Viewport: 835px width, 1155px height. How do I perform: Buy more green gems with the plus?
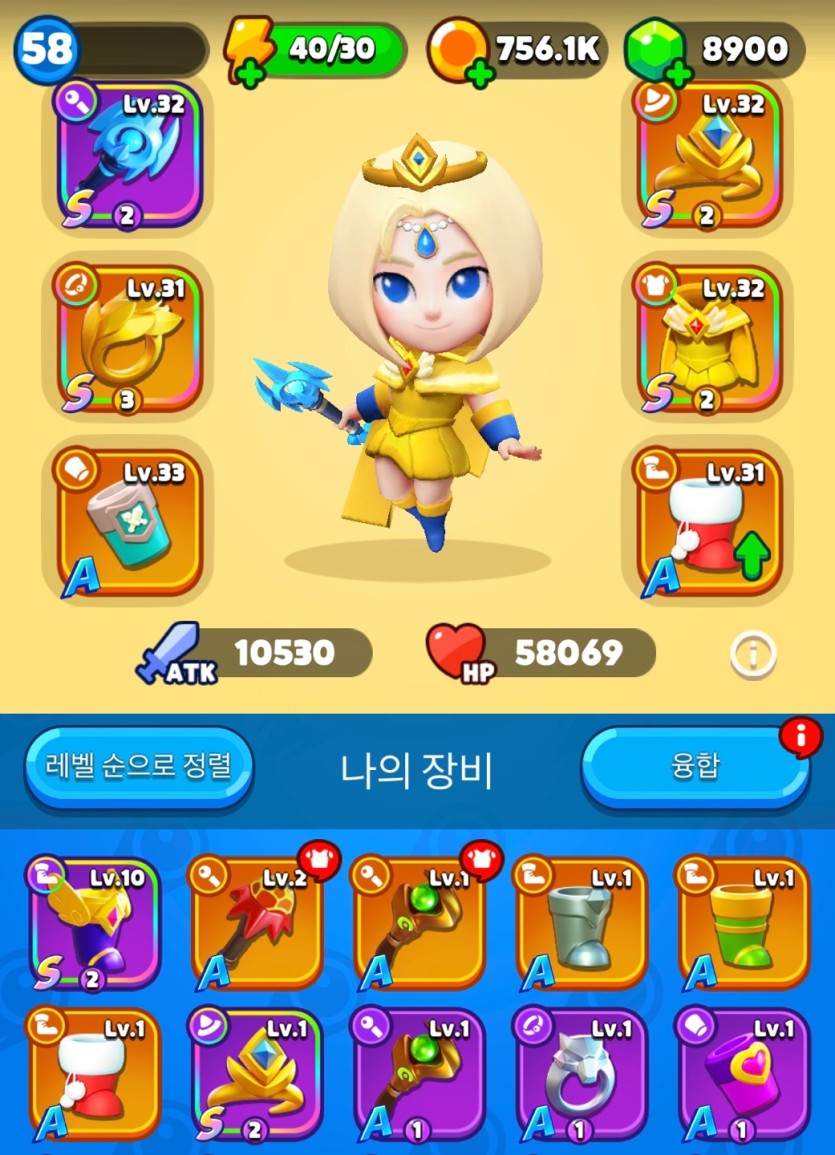pyautogui.click(x=678, y=73)
